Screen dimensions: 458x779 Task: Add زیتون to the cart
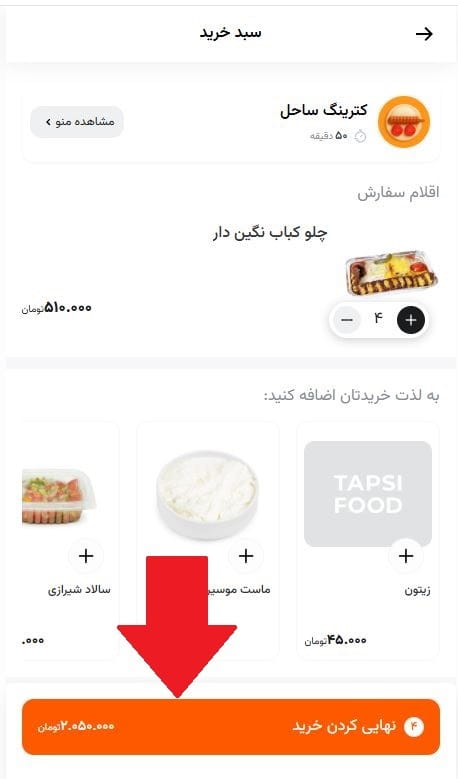click(406, 555)
